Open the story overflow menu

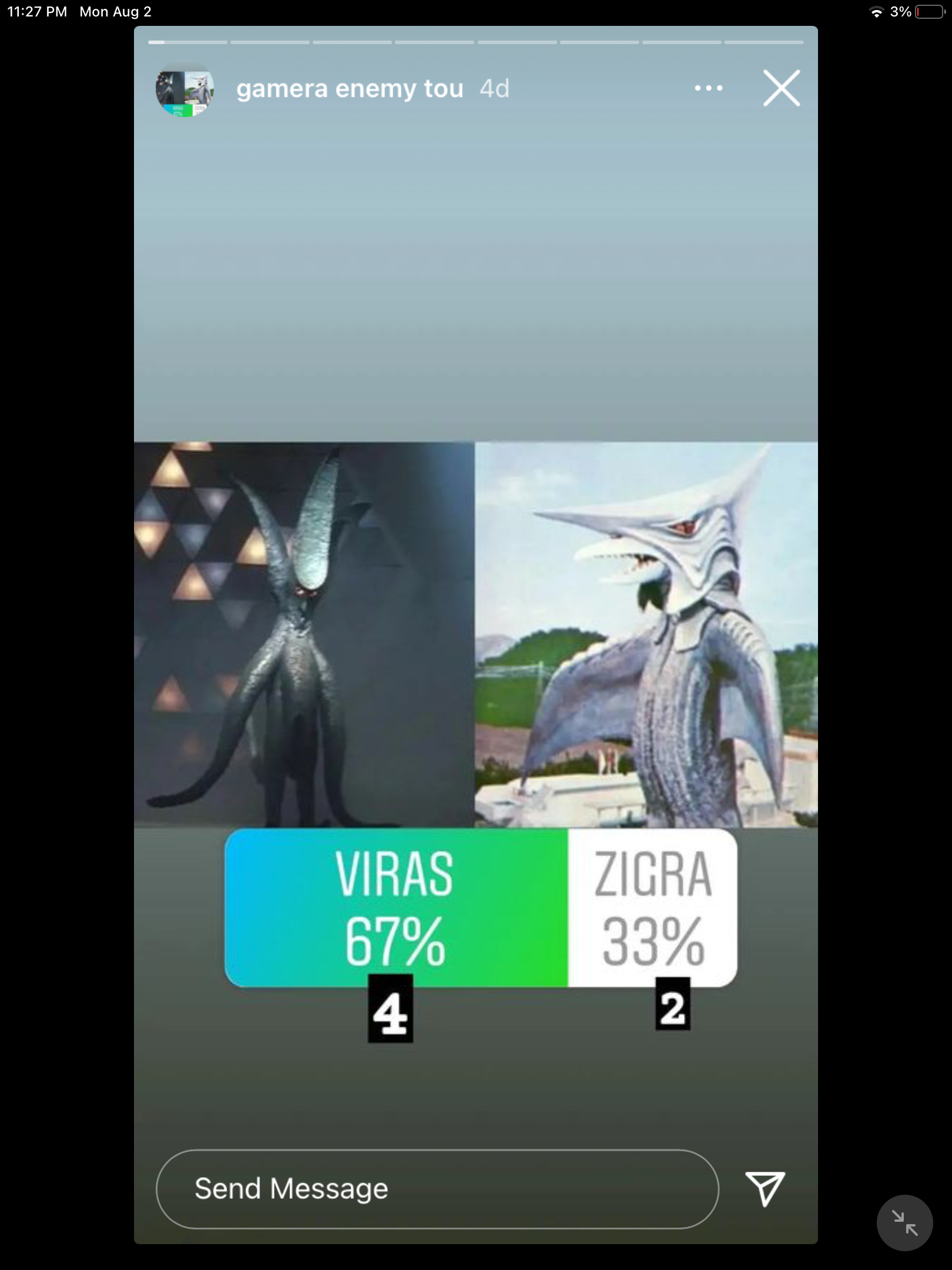[x=708, y=88]
